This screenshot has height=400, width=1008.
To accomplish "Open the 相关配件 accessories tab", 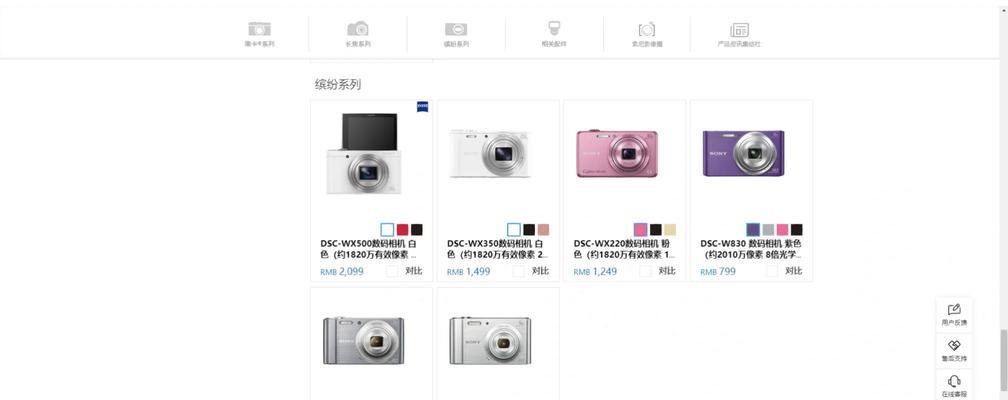I will (x=554, y=34).
